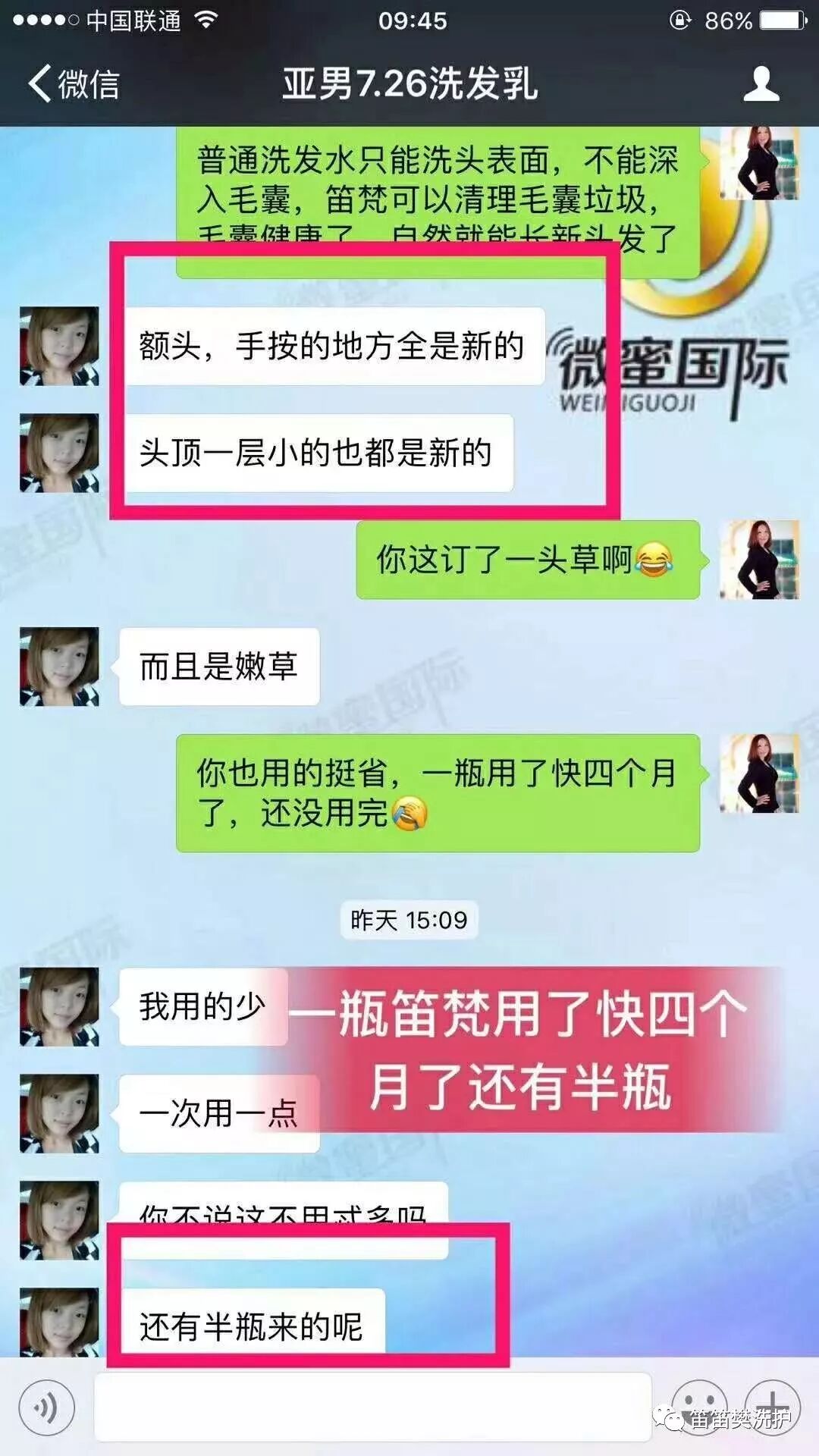The height and width of the screenshot is (1456, 819).
Task: Open sender avatar beside "你这订了一头草啊"
Action: point(759,560)
